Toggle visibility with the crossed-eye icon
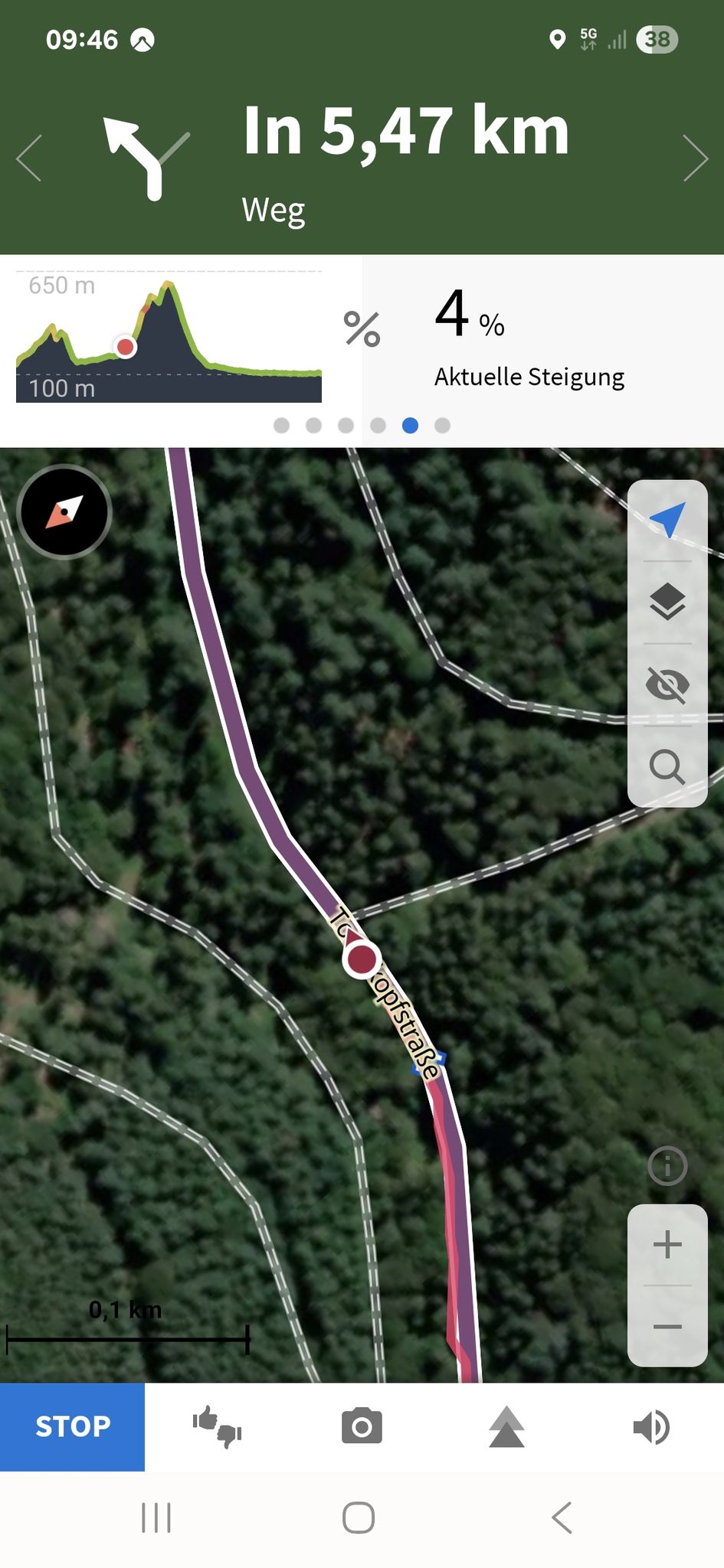 pos(667,684)
